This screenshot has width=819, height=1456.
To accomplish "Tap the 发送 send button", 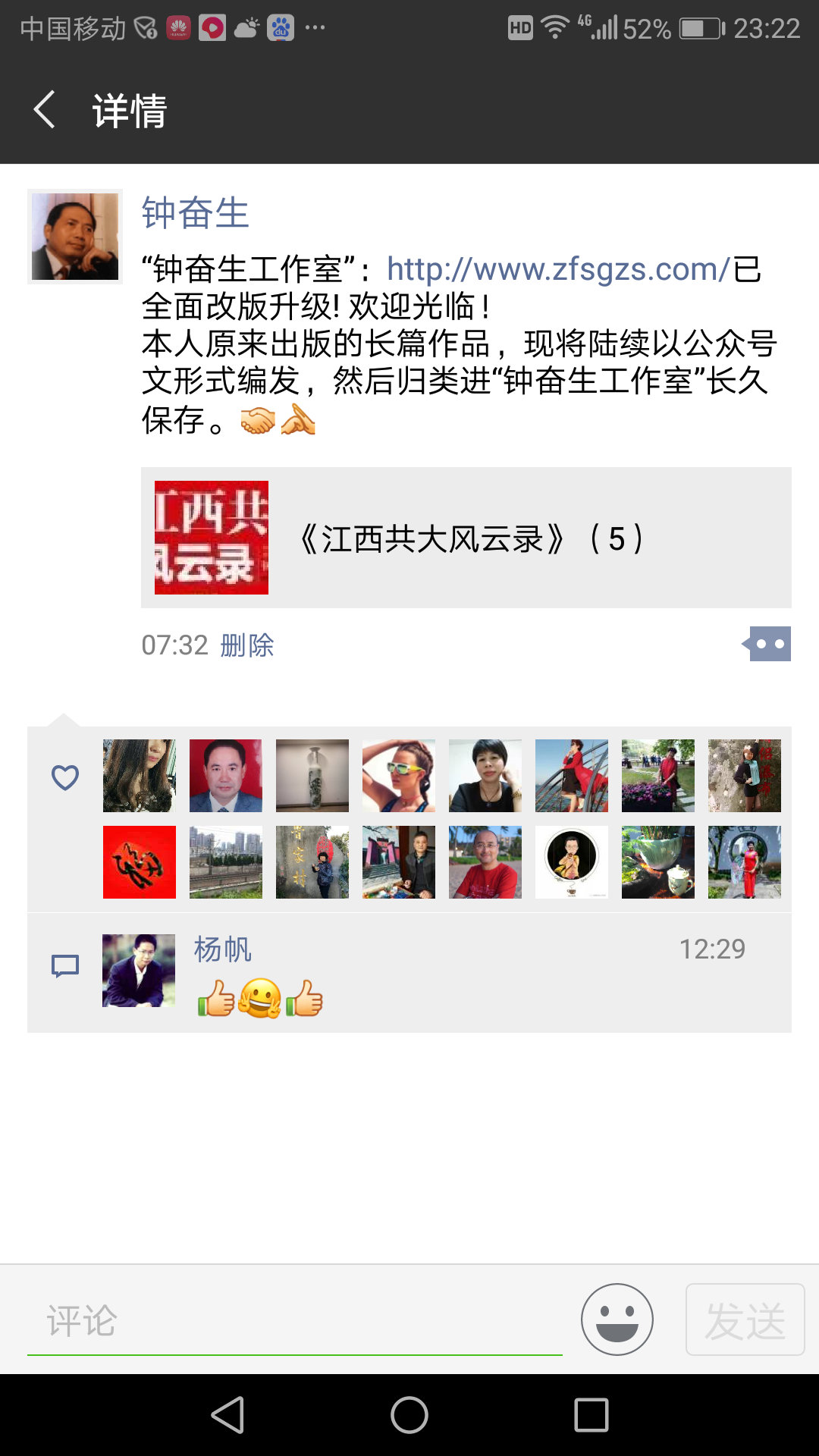I will point(745,1319).
